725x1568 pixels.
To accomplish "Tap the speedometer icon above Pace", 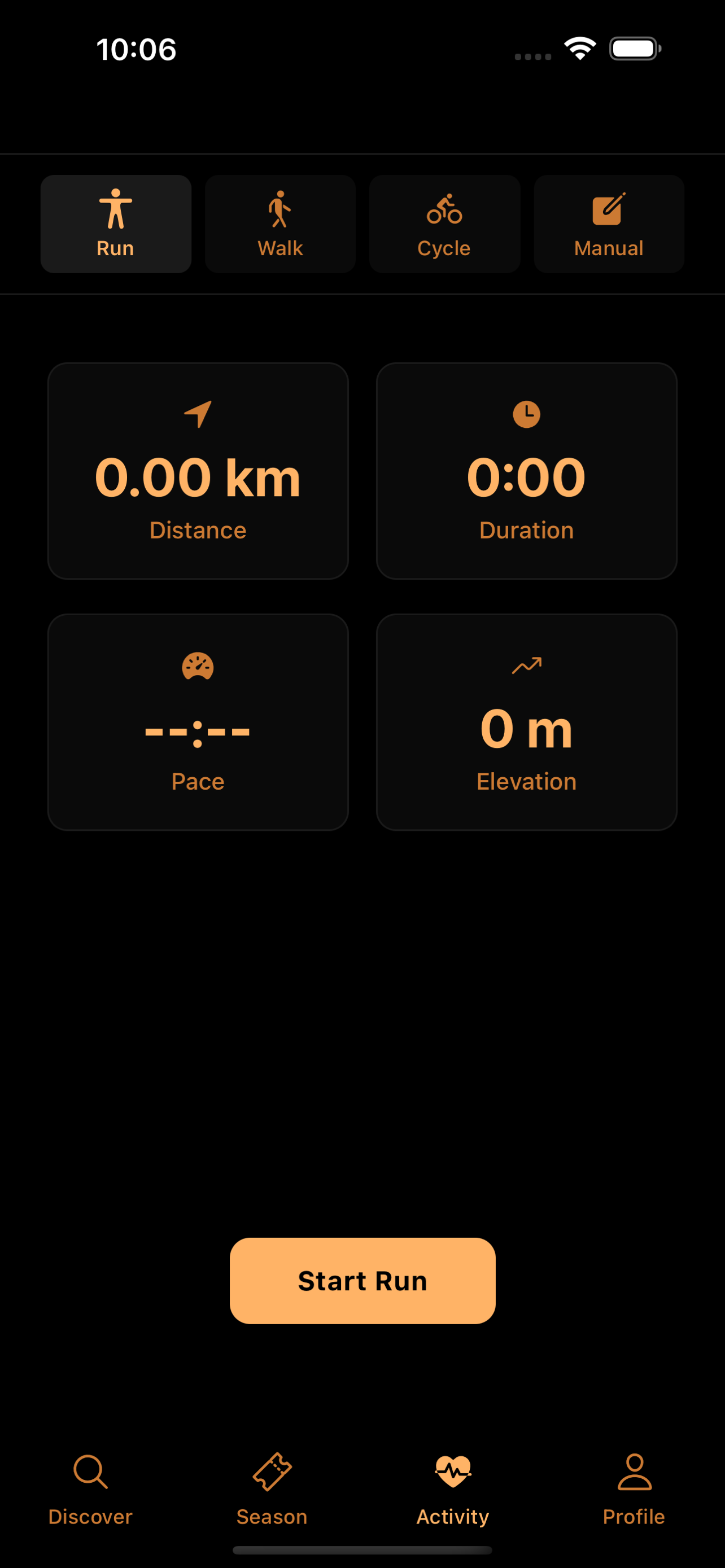I will click(198, 667).
